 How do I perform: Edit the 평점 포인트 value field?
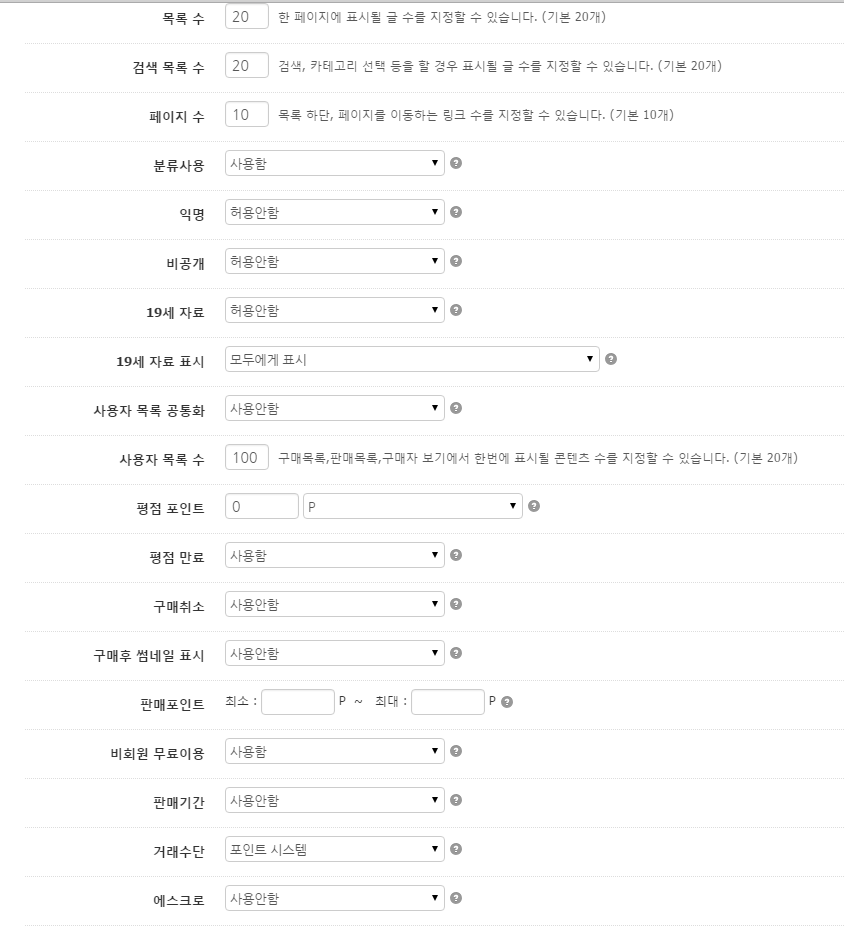point(261,507)
